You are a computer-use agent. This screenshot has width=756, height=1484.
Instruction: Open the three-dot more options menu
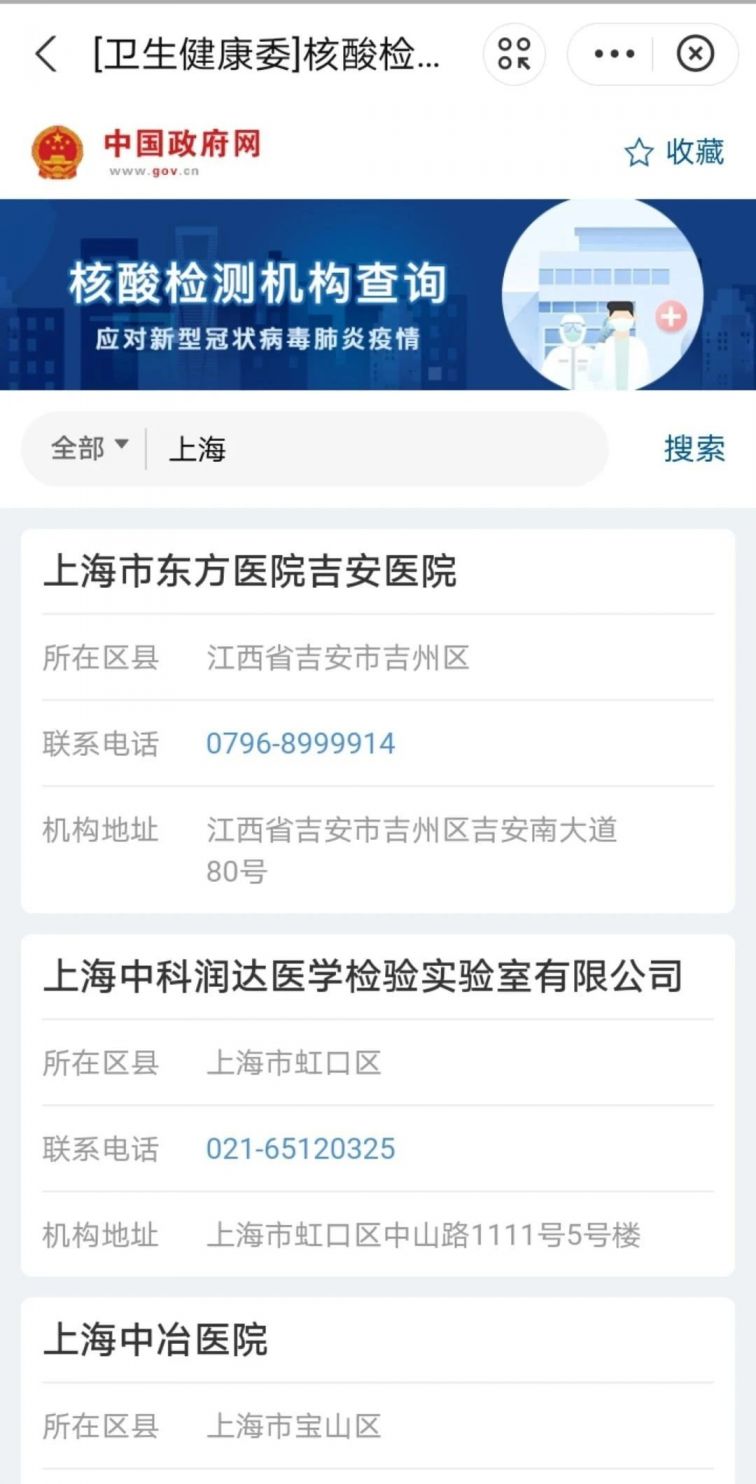point(613,54)
